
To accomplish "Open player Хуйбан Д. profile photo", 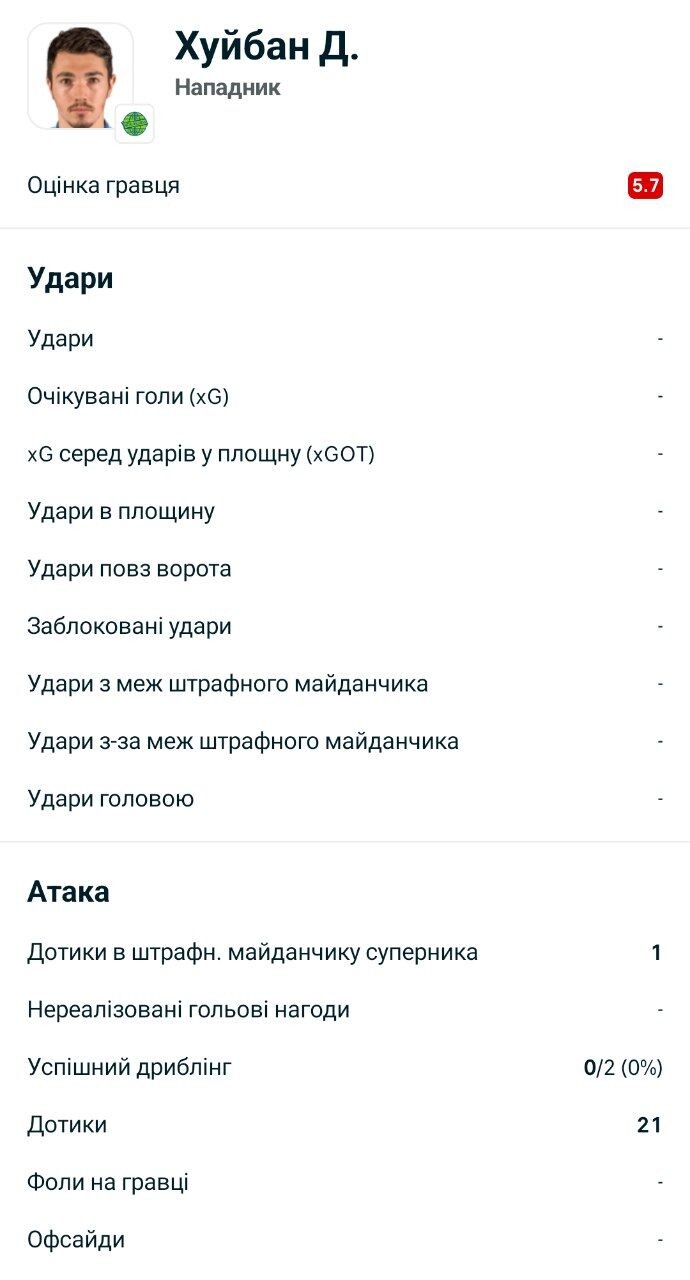I will click(x=80, y=76).
